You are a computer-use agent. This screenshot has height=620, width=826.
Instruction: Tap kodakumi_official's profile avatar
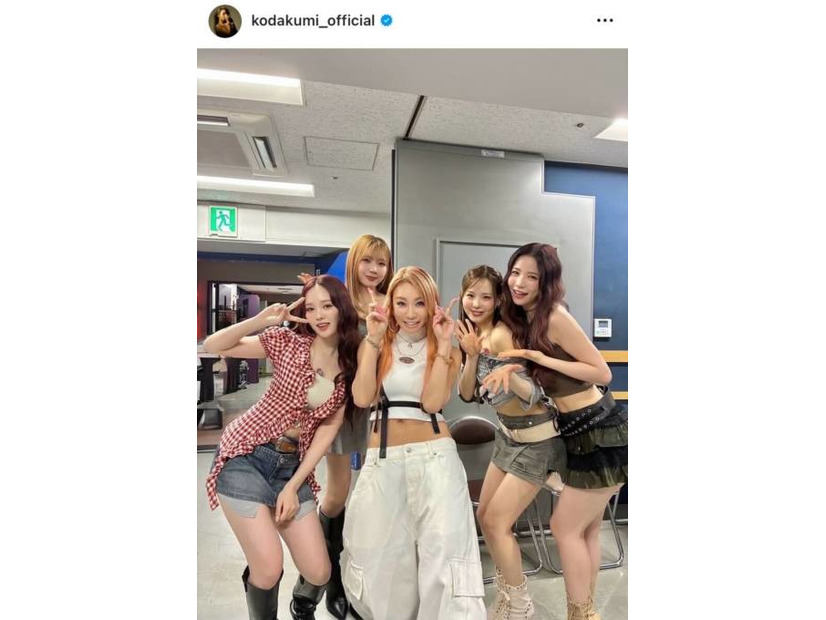coord(225,20)
